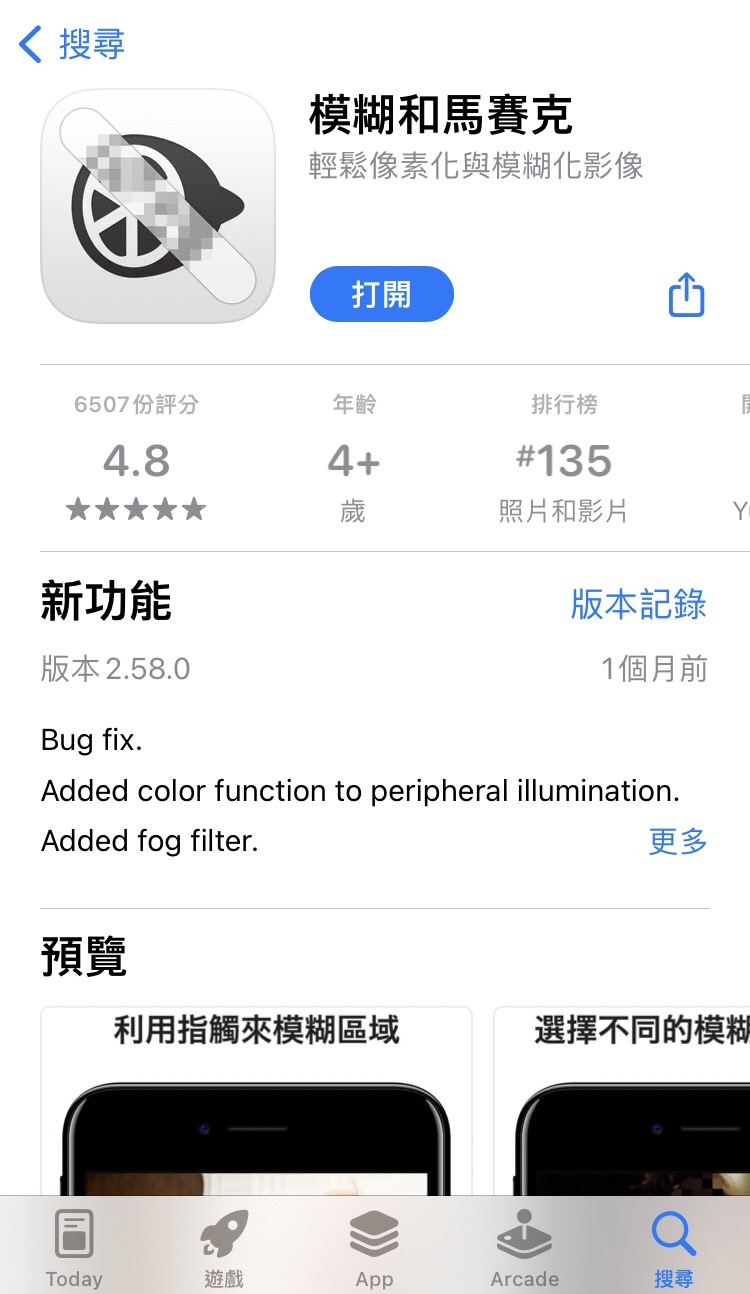Select the Arcade joystick icon
Screen dimensions: 750x1294
coord(524,1232)
